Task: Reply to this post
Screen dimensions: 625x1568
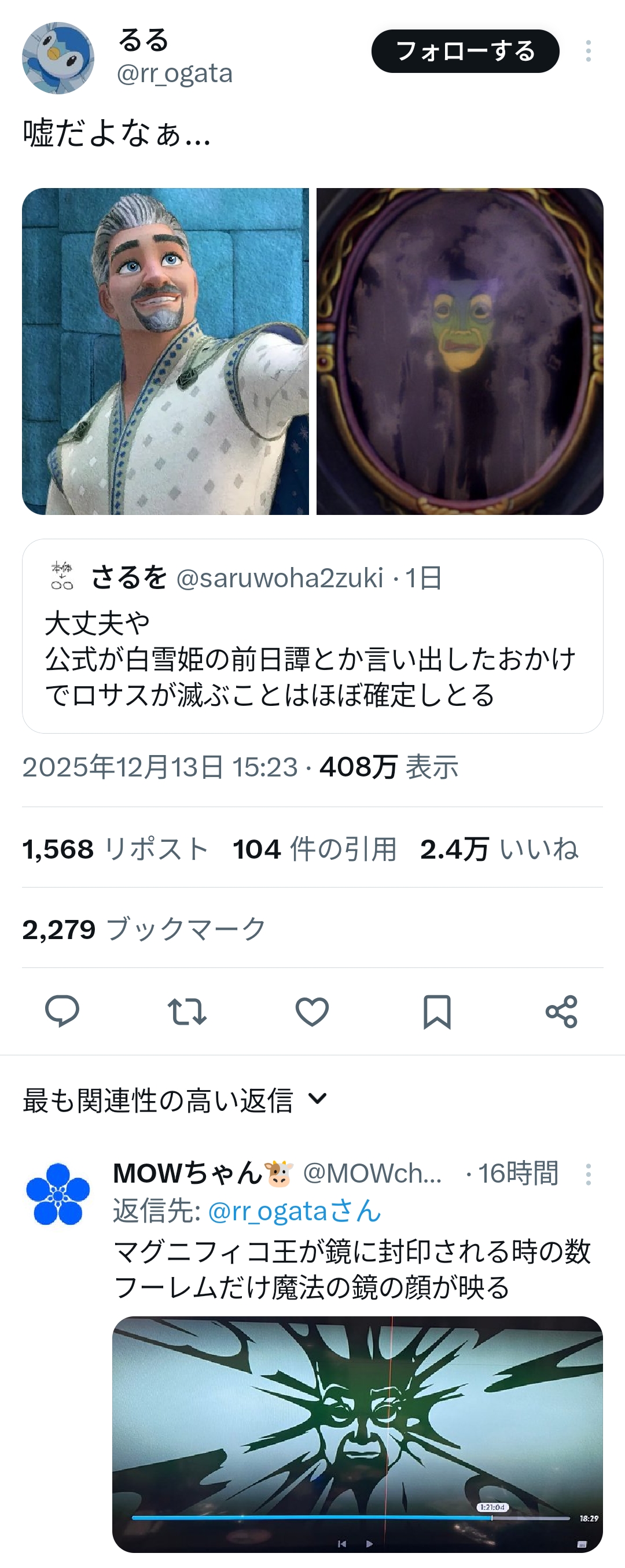Action: click(x=62, y=1011)
